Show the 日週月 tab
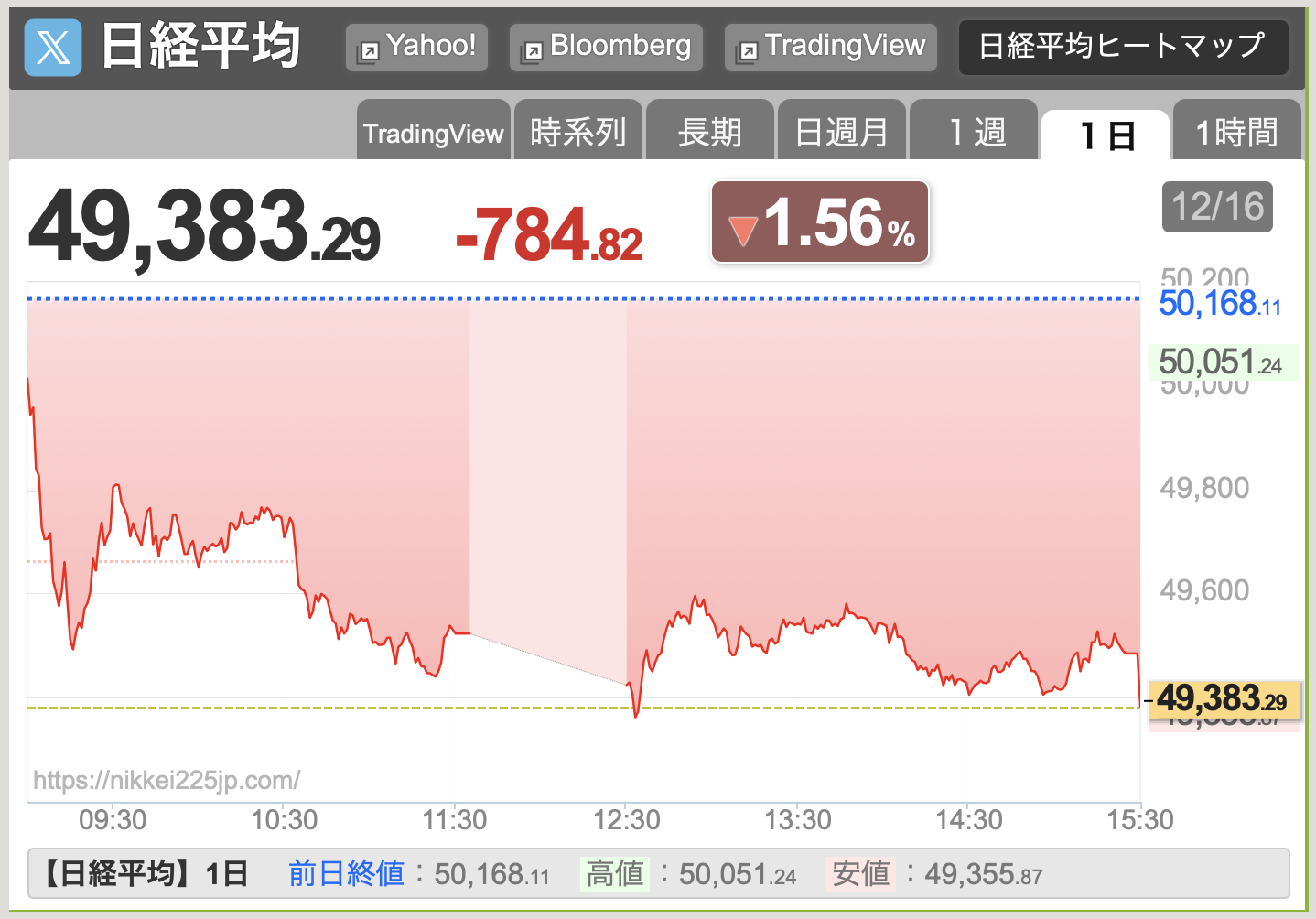The width and height of the screenshot is (1316, 919). coord(841,133)
